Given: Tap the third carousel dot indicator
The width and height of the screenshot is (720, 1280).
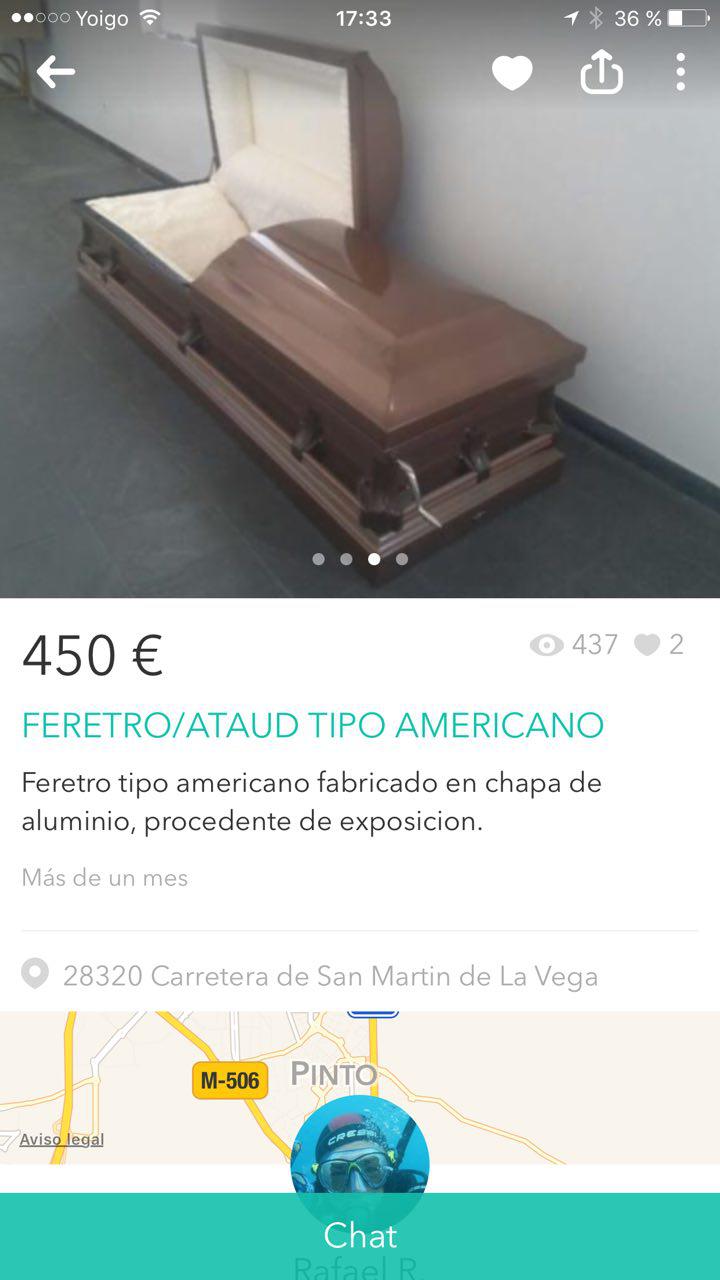Looking at the screenshot, I should click(374, 559).
